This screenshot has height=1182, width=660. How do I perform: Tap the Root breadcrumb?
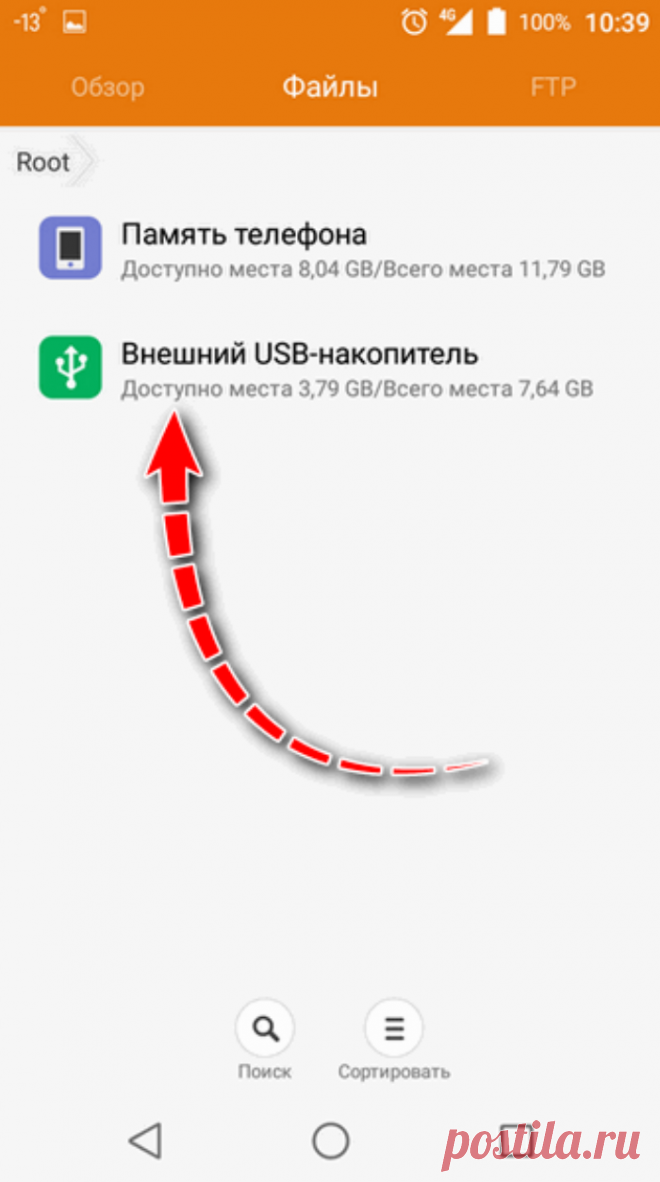[44, 162]
